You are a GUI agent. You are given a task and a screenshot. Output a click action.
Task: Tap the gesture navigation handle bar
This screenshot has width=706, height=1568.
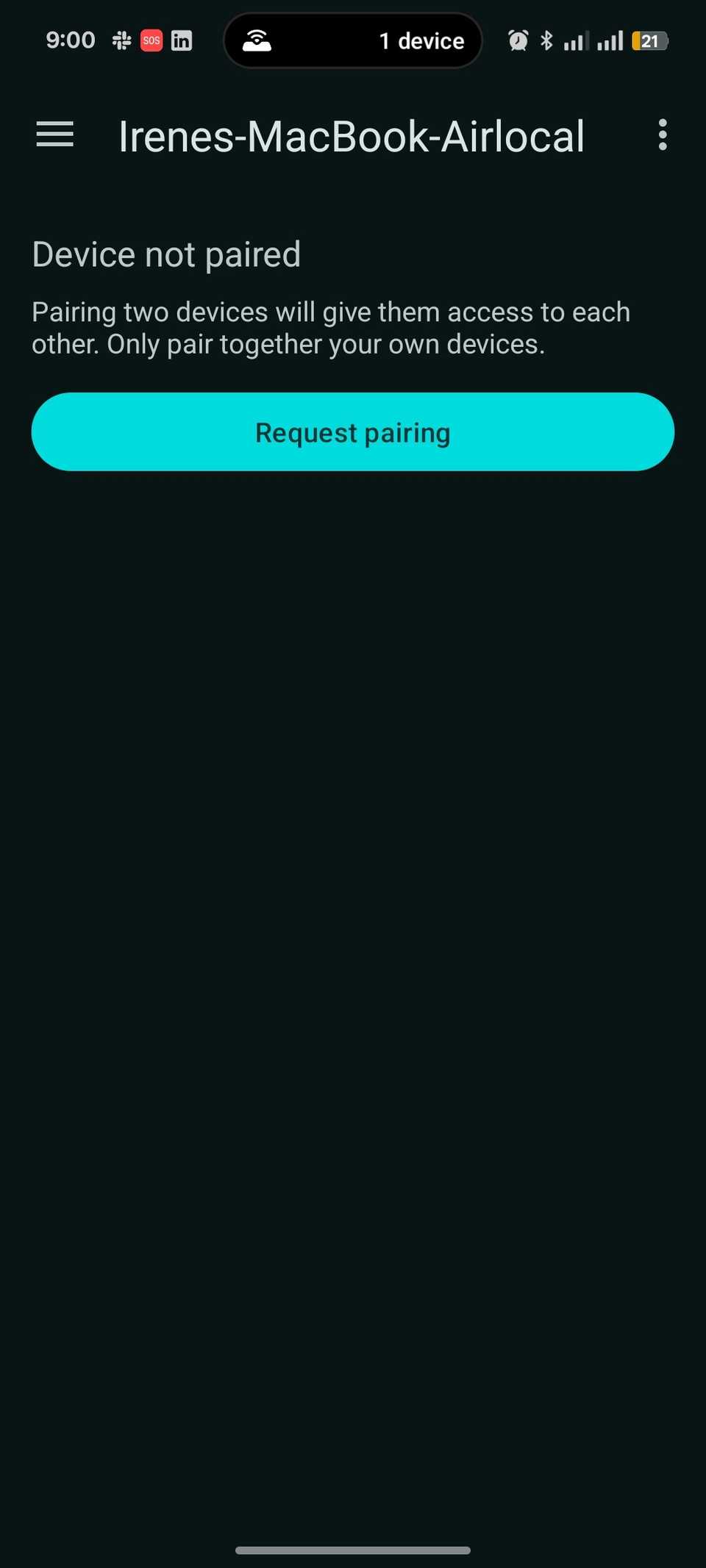[x=353, y=1548]
